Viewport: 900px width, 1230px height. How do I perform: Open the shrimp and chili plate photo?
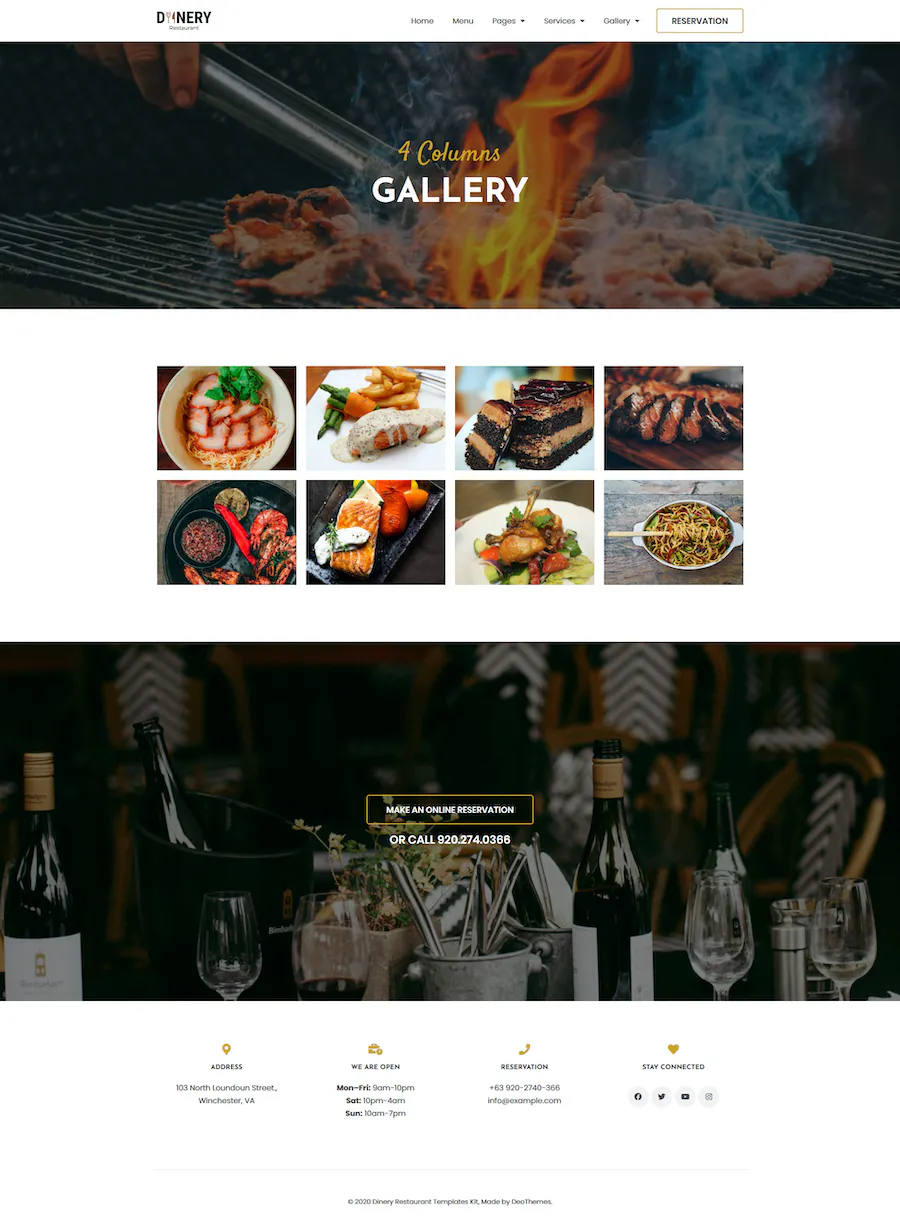226,532
